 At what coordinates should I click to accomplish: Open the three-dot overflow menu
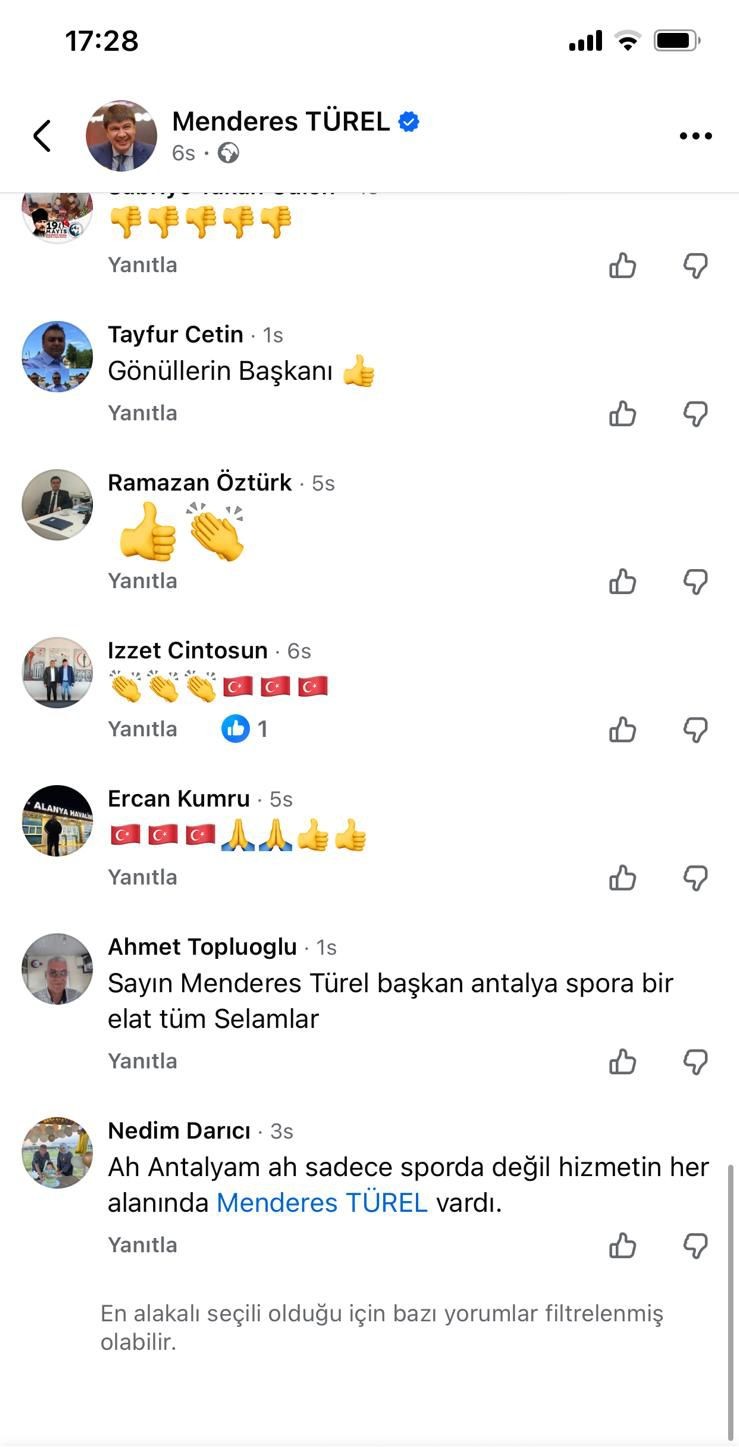pos(695,136)
